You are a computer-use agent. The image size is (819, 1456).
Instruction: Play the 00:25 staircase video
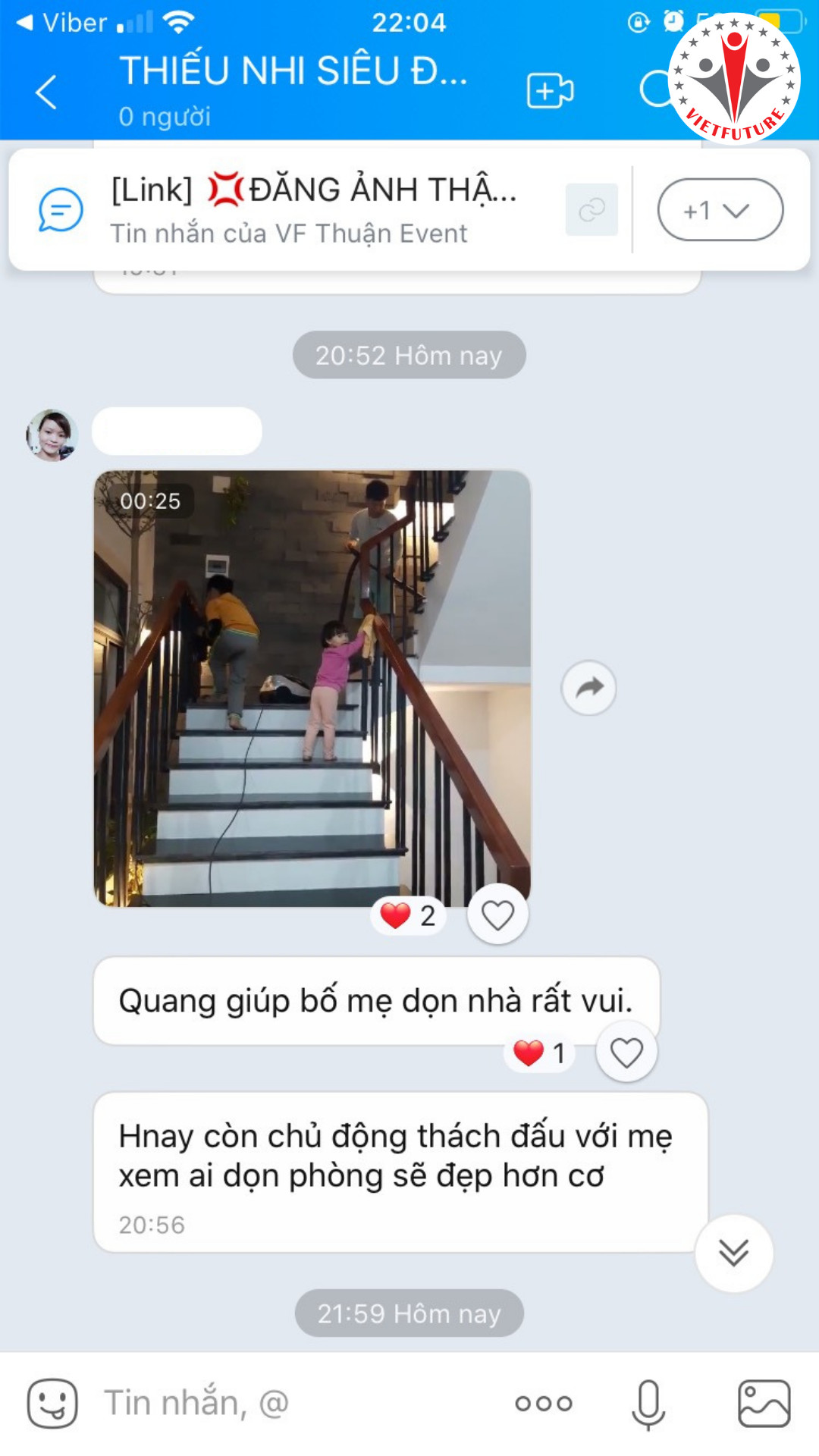coord(312,688)
